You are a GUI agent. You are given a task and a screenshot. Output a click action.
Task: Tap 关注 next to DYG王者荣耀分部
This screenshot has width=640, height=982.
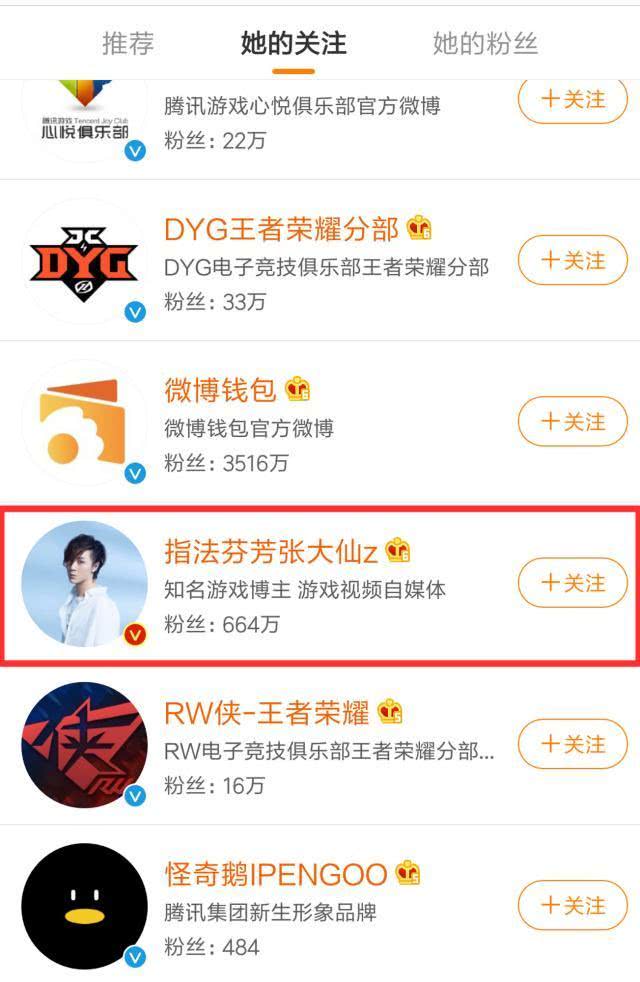click(x=573, y=261)
